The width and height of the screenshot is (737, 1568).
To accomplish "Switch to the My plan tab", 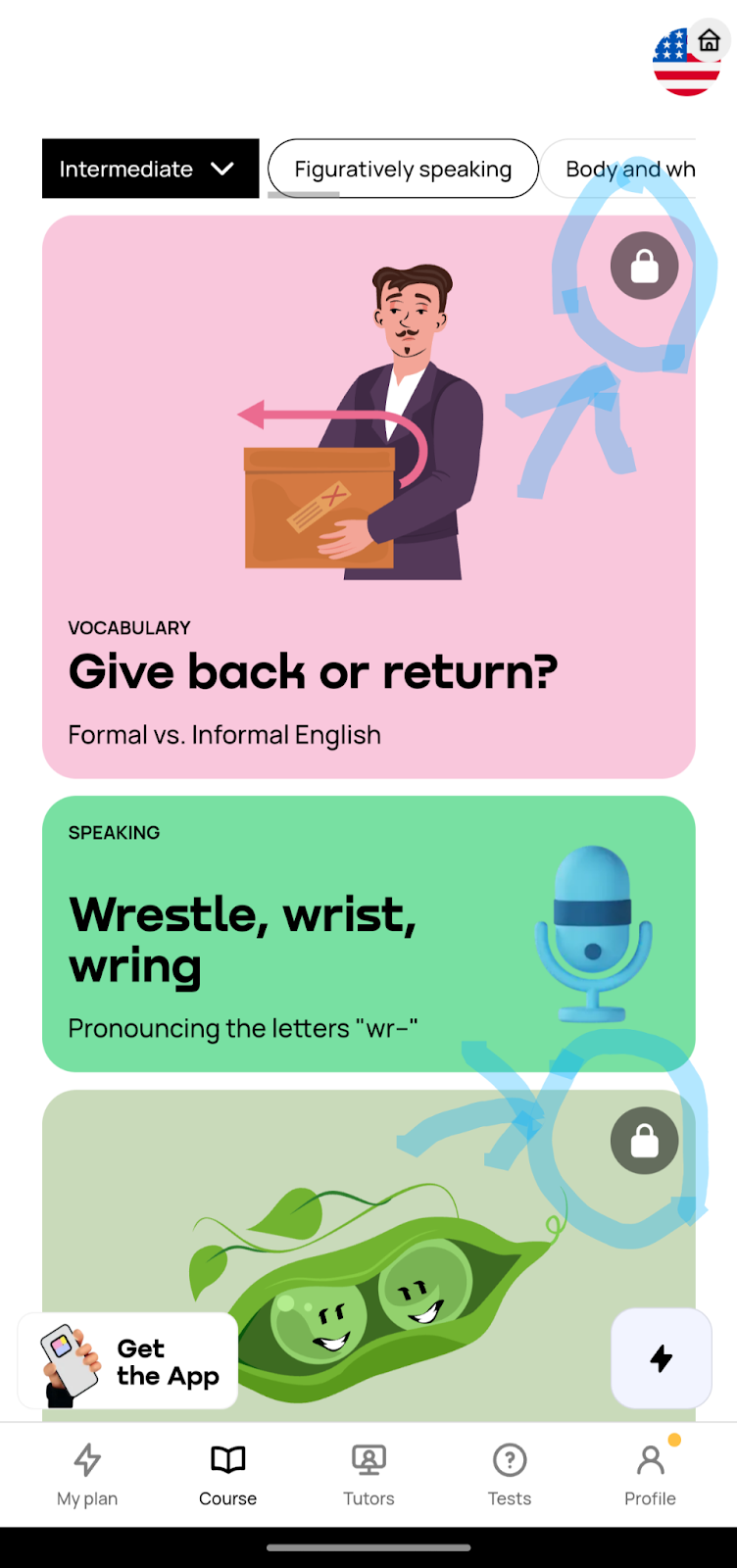I will pyautogui.click(x=87, y=1473).
